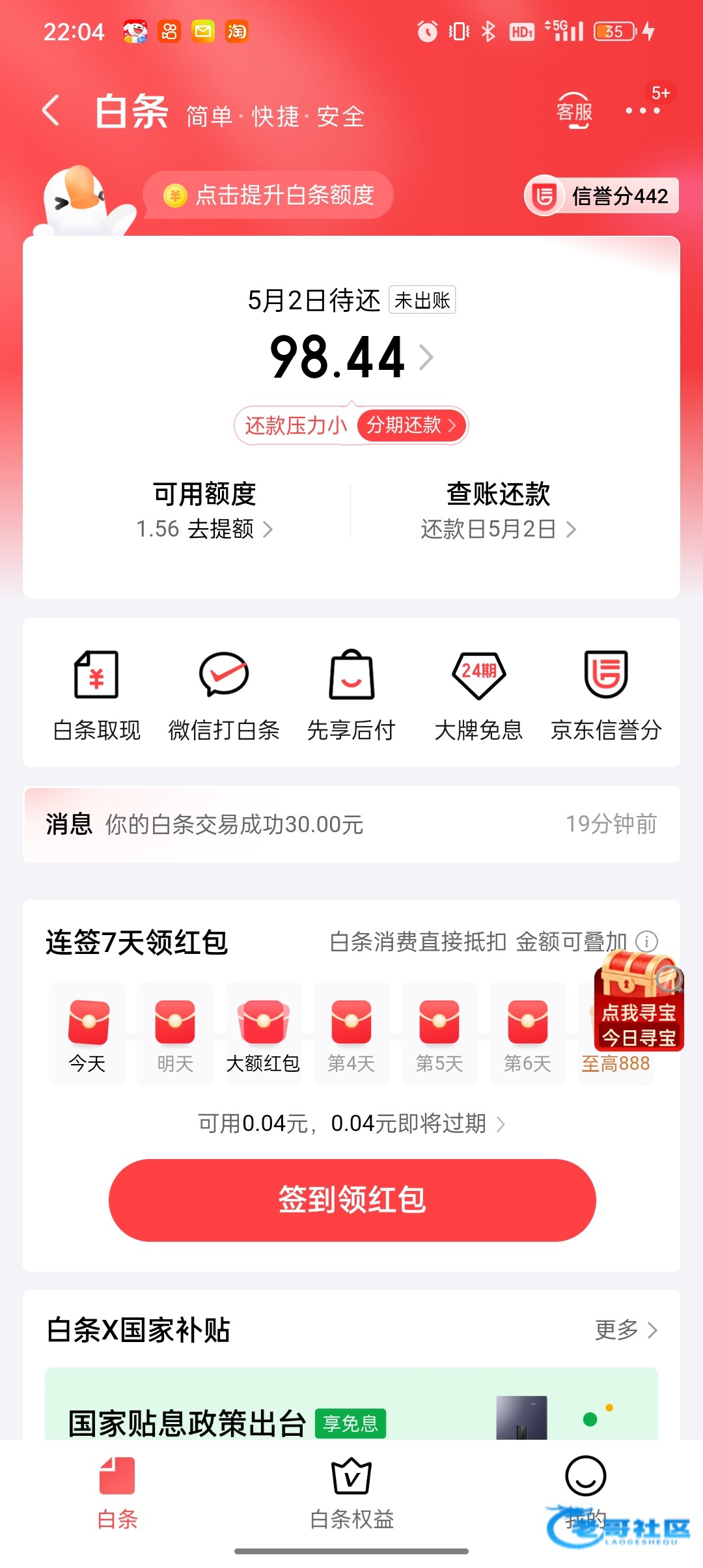Tap 签到领红包 check-in button

point(351,1199)
